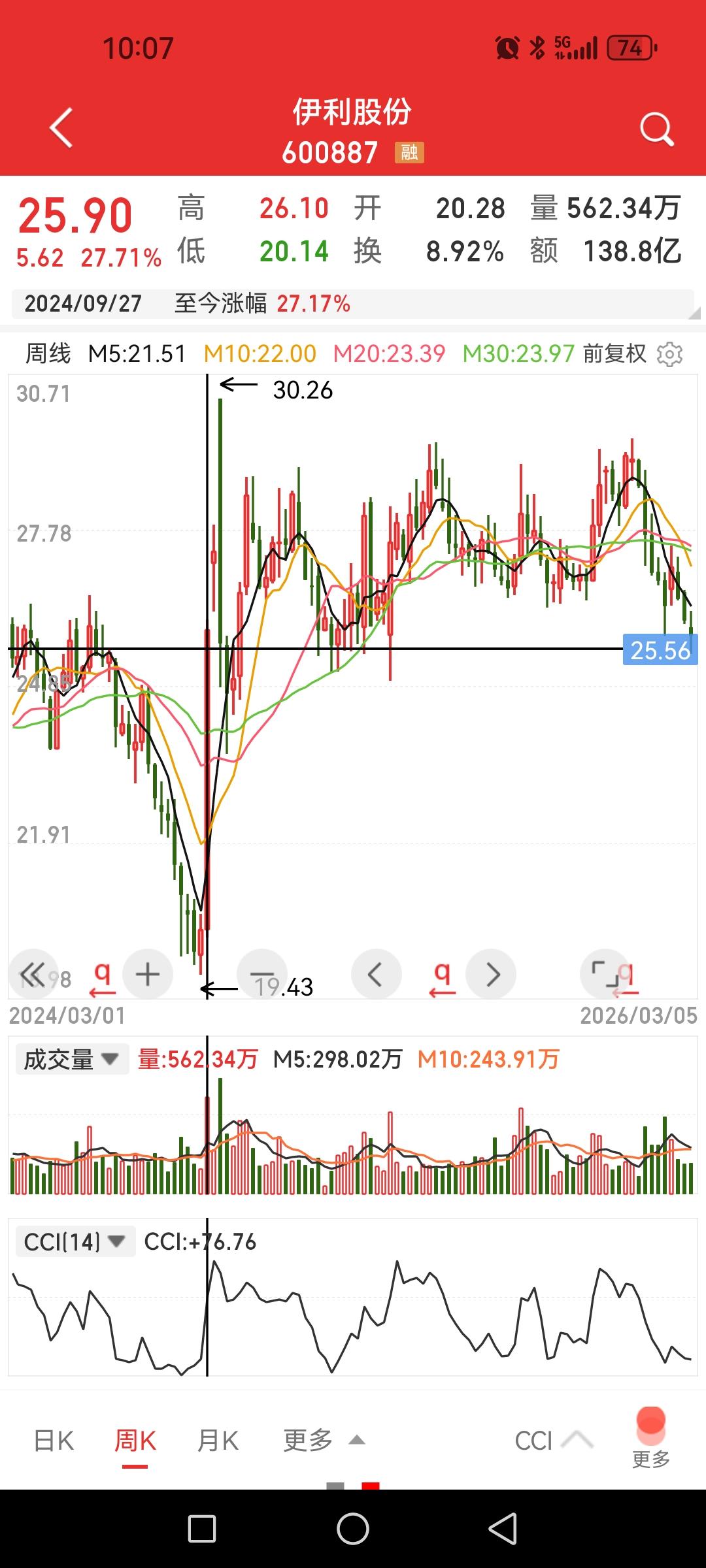Image resolution: width=706 pixels, height=1568 pixels.
Task: Open the CCI(14) indicator dropdown
Action: (x=75, y=1241)
